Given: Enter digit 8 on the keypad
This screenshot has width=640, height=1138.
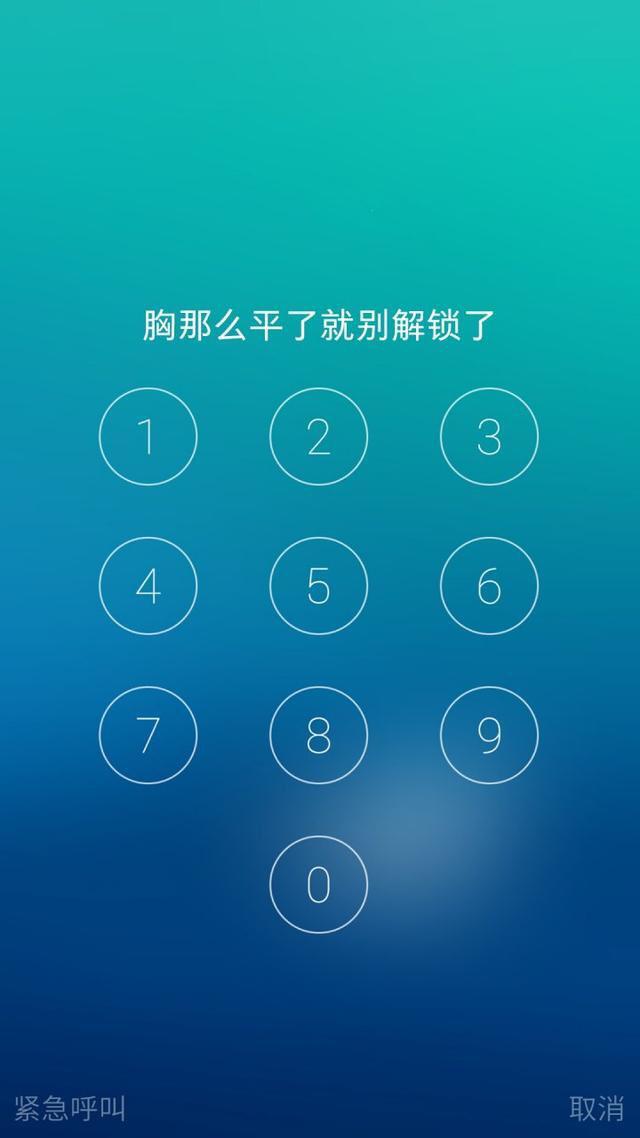Looking at the screenshot, I should click(318, 735).
